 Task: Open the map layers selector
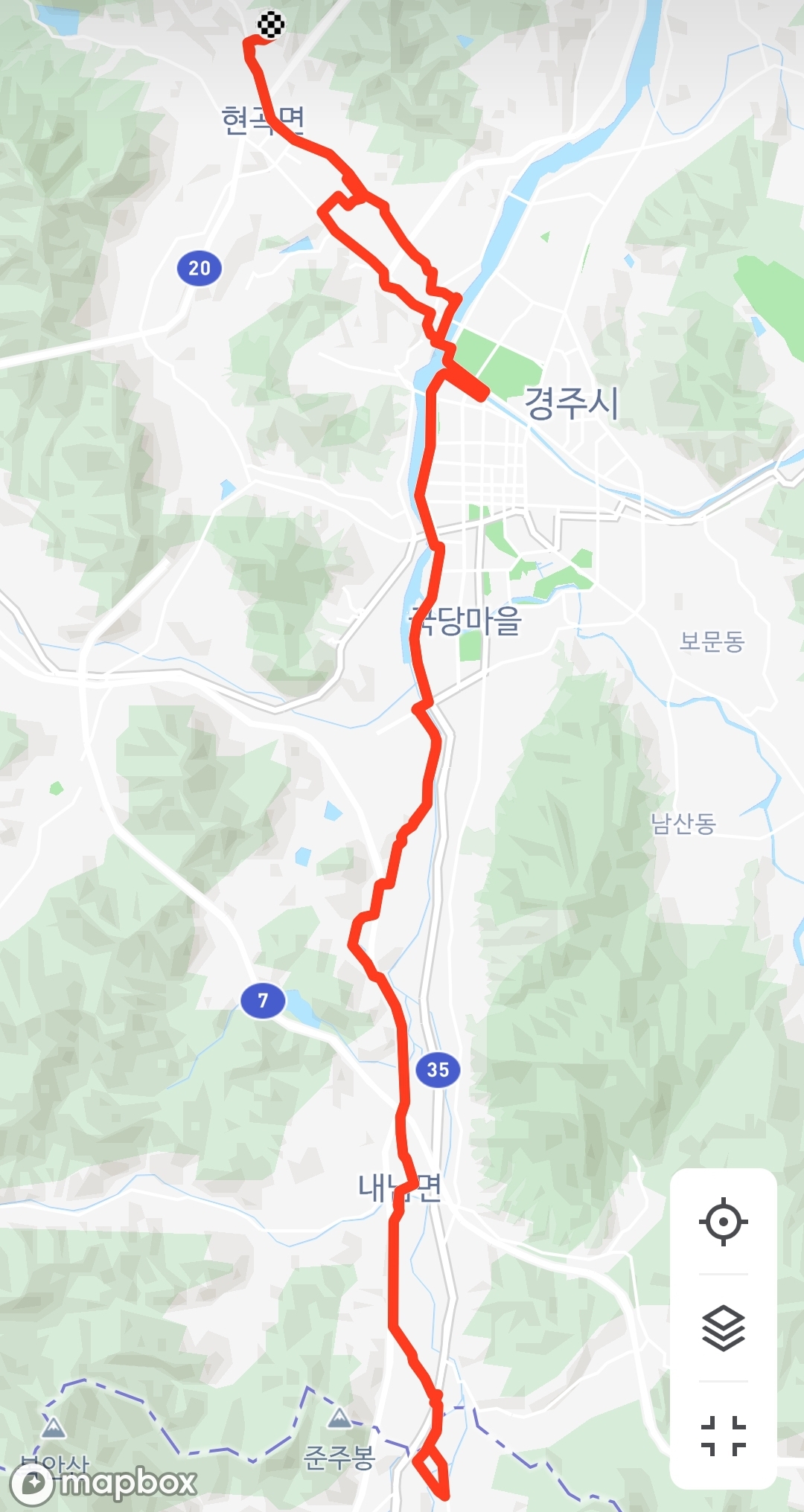(x=723, y=1328)
